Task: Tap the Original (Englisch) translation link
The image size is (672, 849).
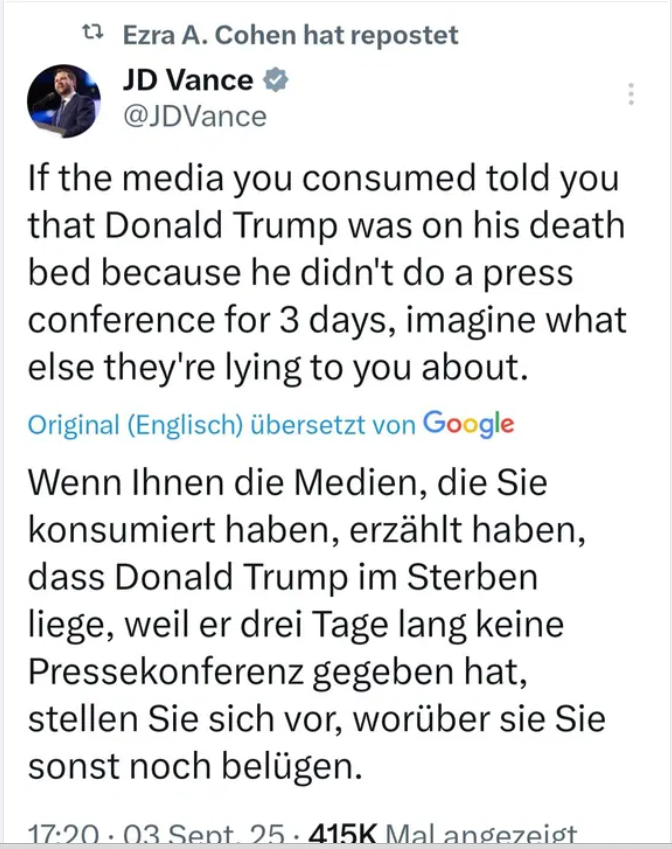Action: [134, 425]
